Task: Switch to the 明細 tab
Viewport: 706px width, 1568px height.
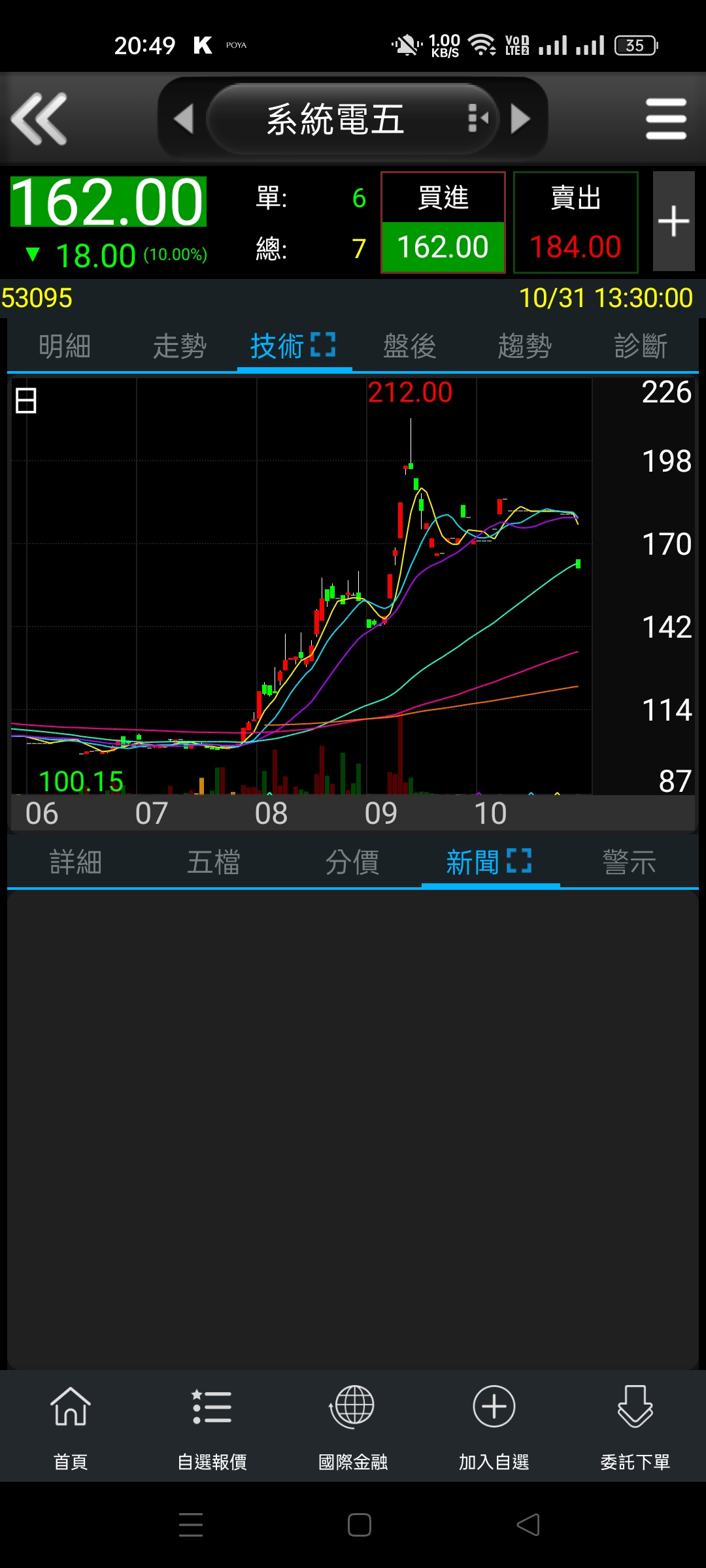Action: pyautogui.click(x=64, y=346)
